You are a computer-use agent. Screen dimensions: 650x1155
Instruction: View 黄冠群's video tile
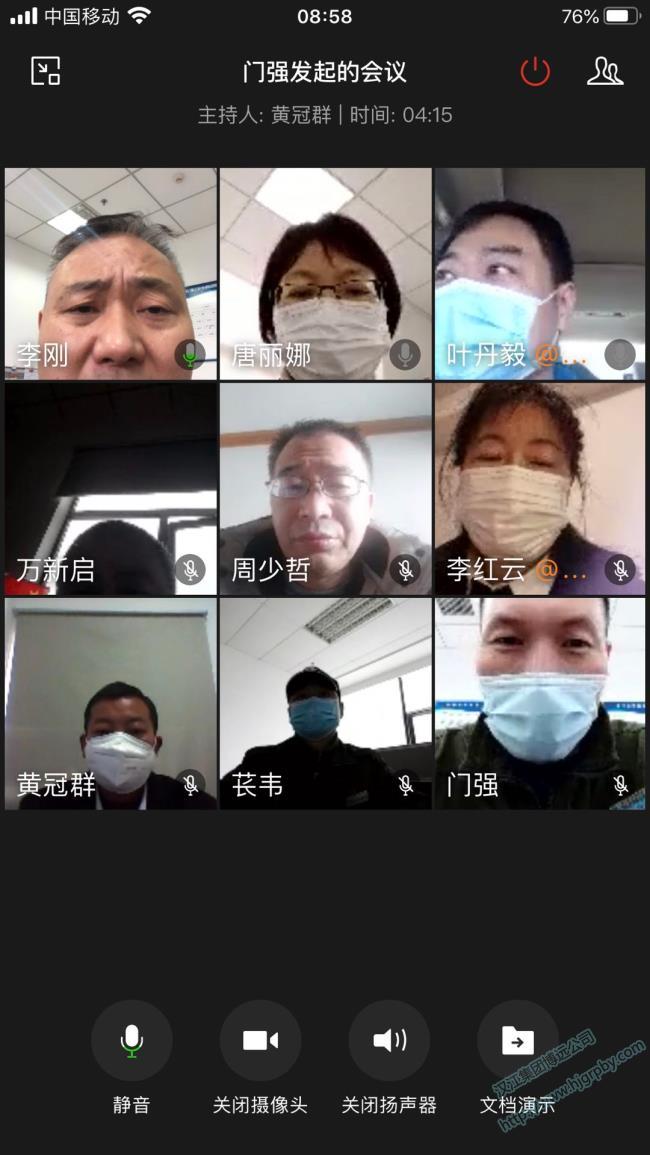pyautogui.click(x=111, y=703)
